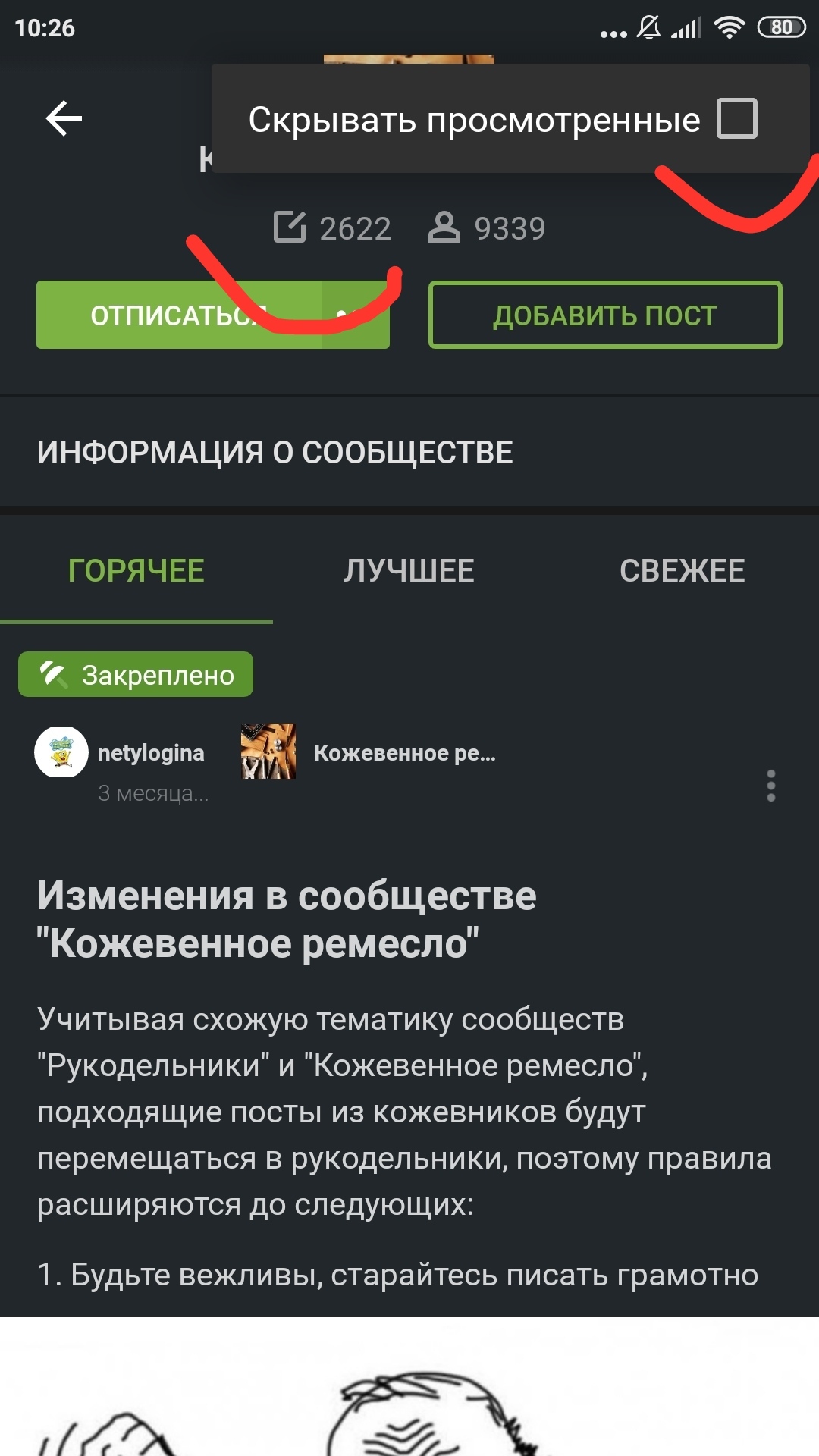Viewport: 819px width, 1456px height.
Task: Switch to the «Лучшее» tab
Action: [409, 571]
